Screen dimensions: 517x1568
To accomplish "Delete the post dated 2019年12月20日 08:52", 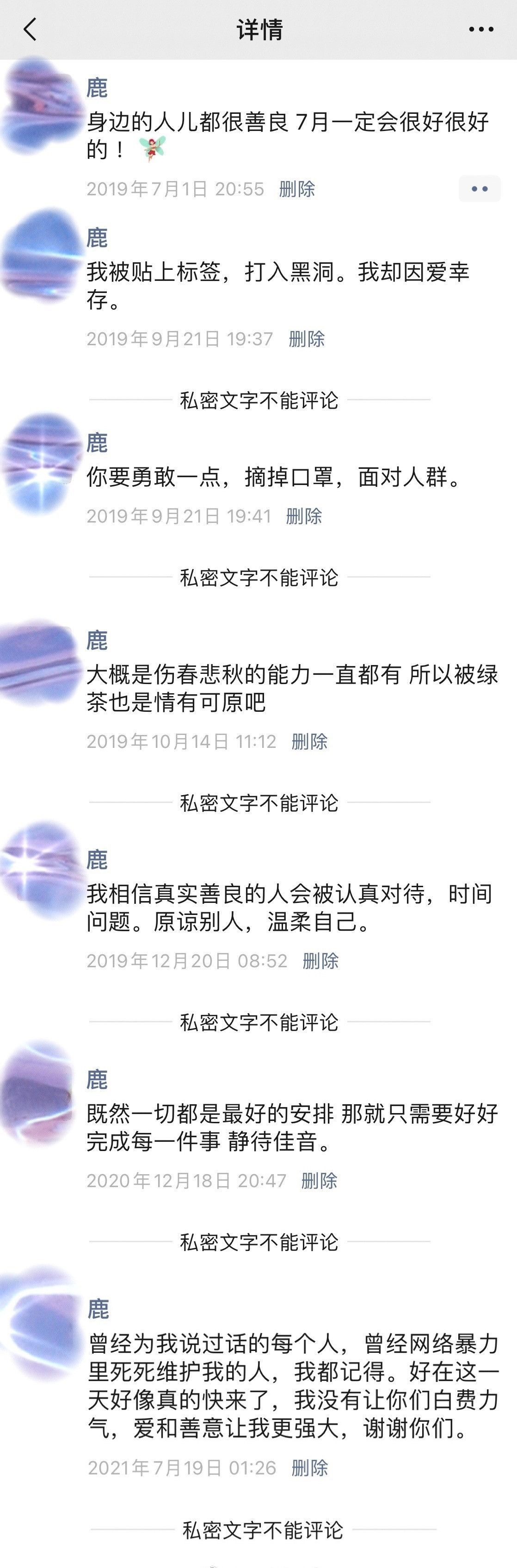I will click(x=320, y=960).
